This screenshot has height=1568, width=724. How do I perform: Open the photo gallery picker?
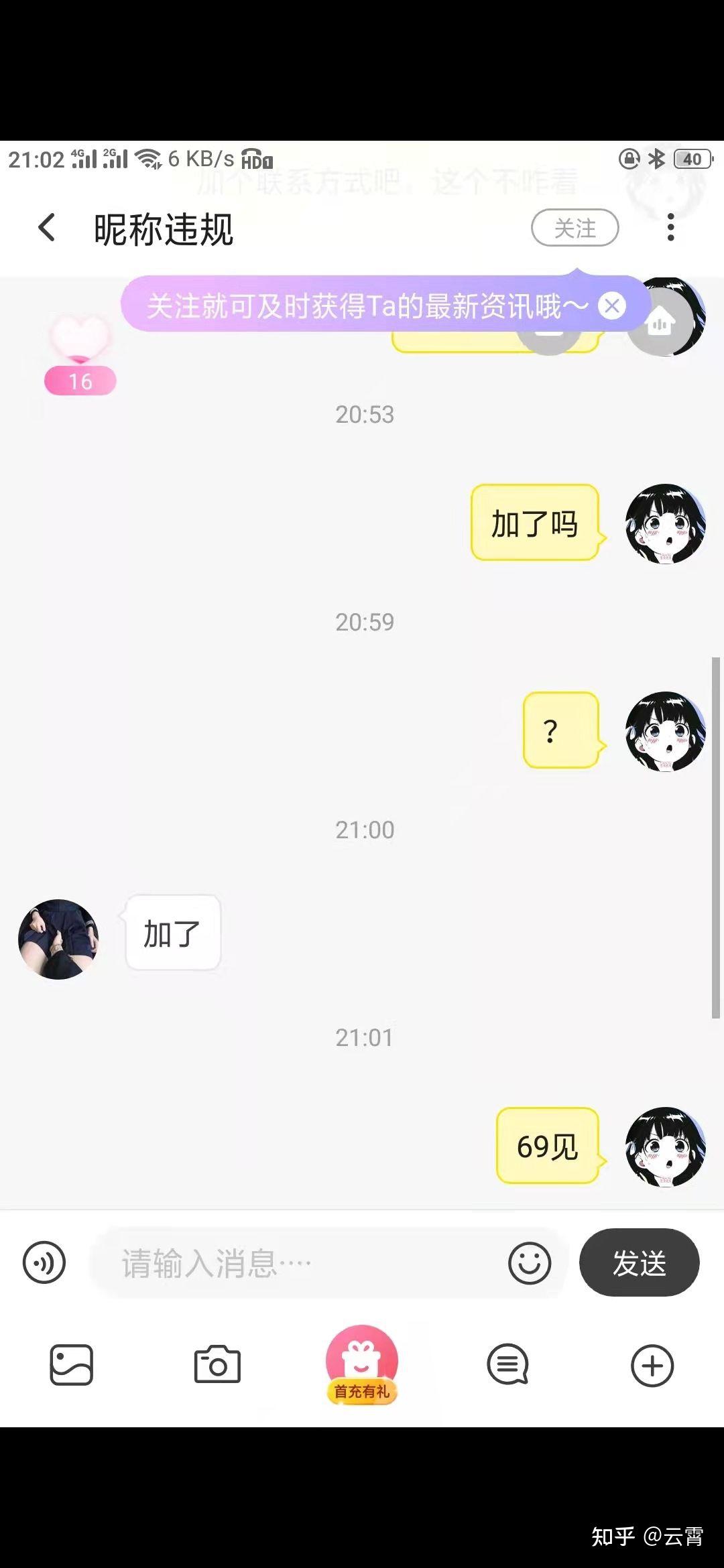72,1365
